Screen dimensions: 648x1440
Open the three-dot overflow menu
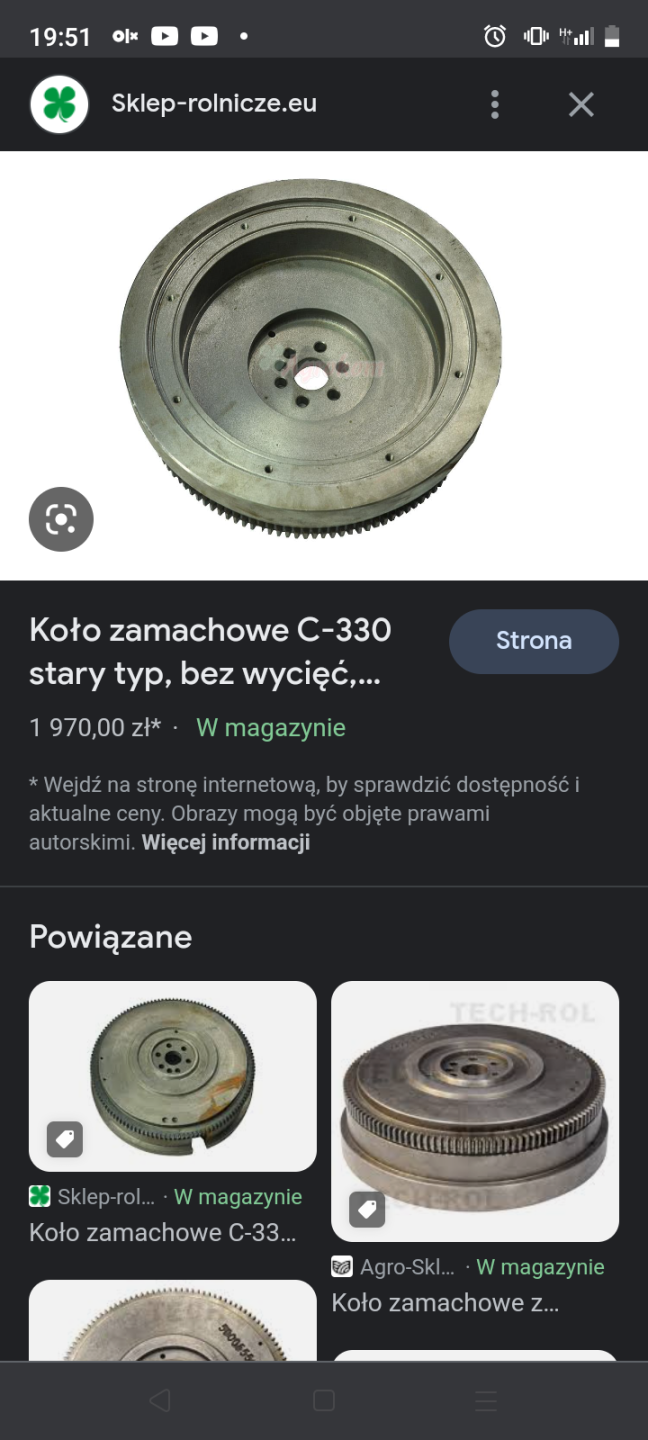(494, 104)
